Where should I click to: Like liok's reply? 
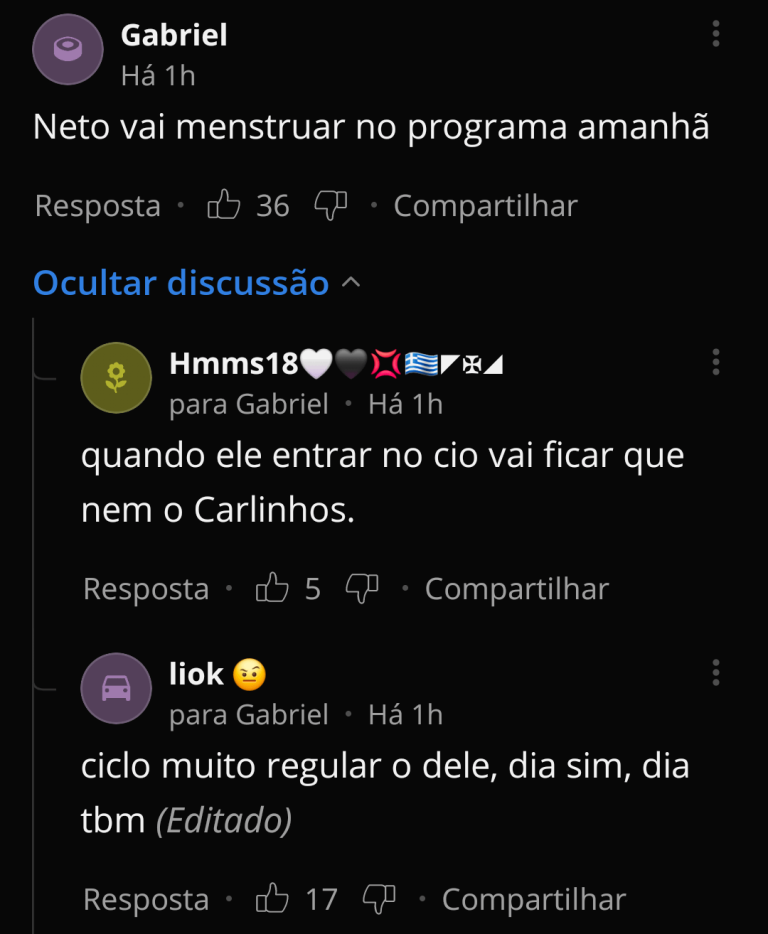click(272, 900)
